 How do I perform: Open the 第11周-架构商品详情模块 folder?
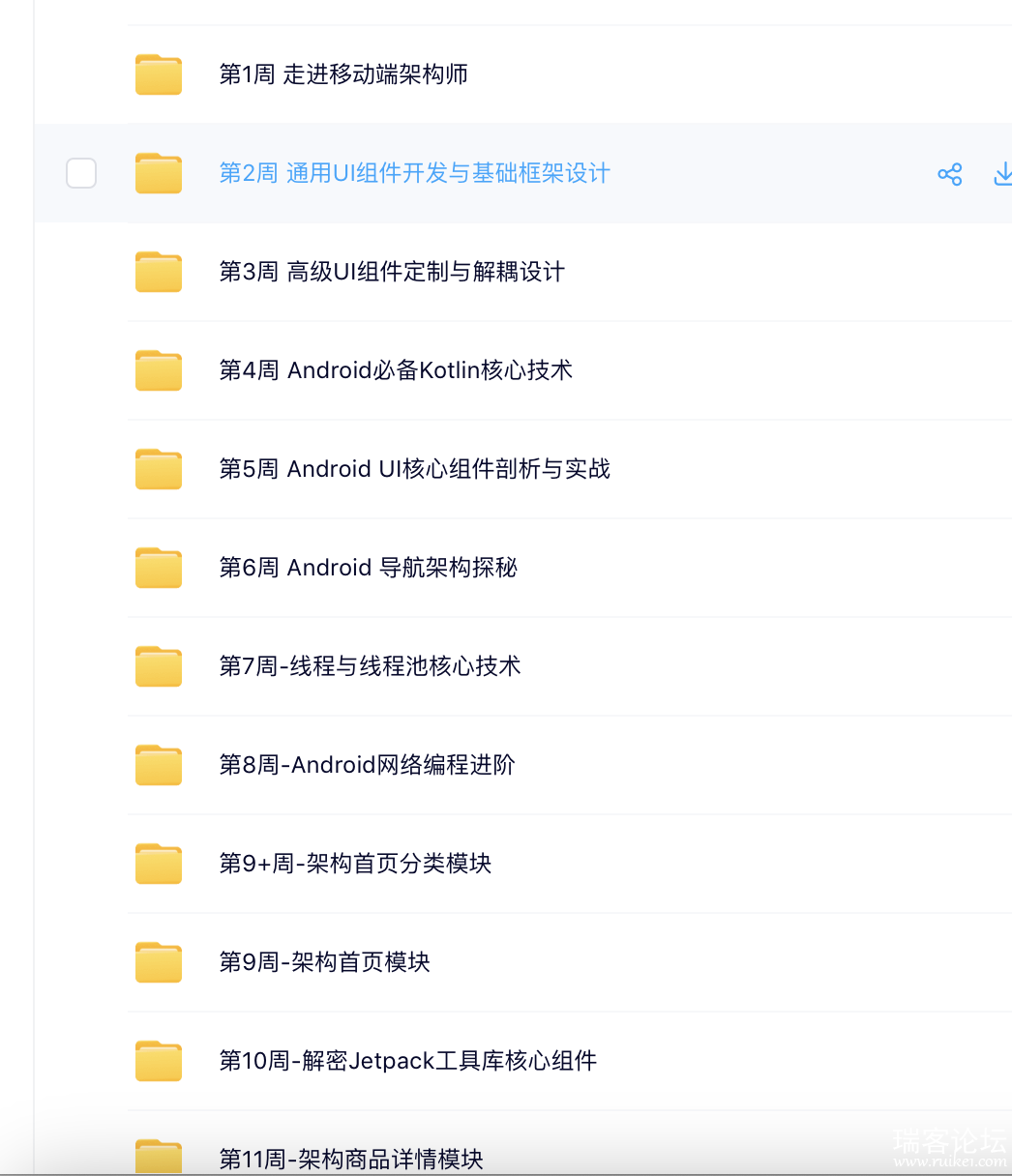[x=351, y=1158]
